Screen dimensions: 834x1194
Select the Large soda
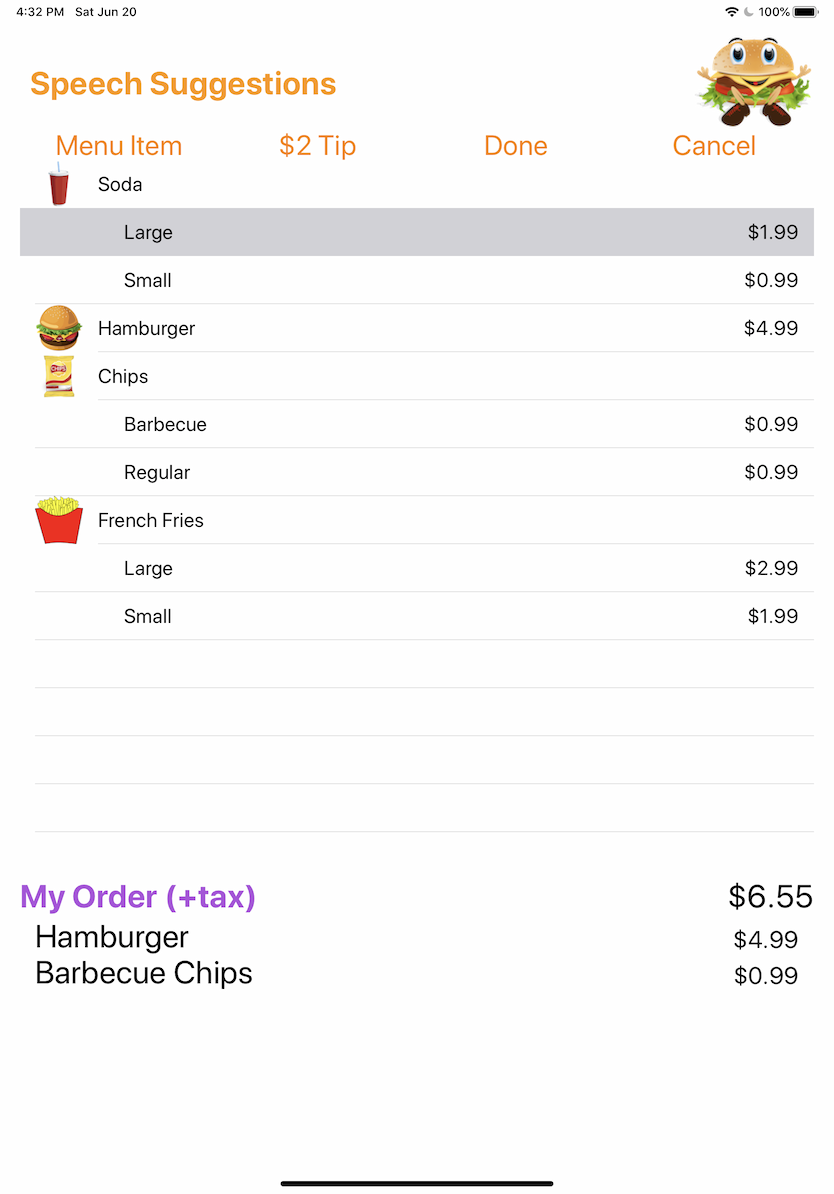[x=416, y=232]
